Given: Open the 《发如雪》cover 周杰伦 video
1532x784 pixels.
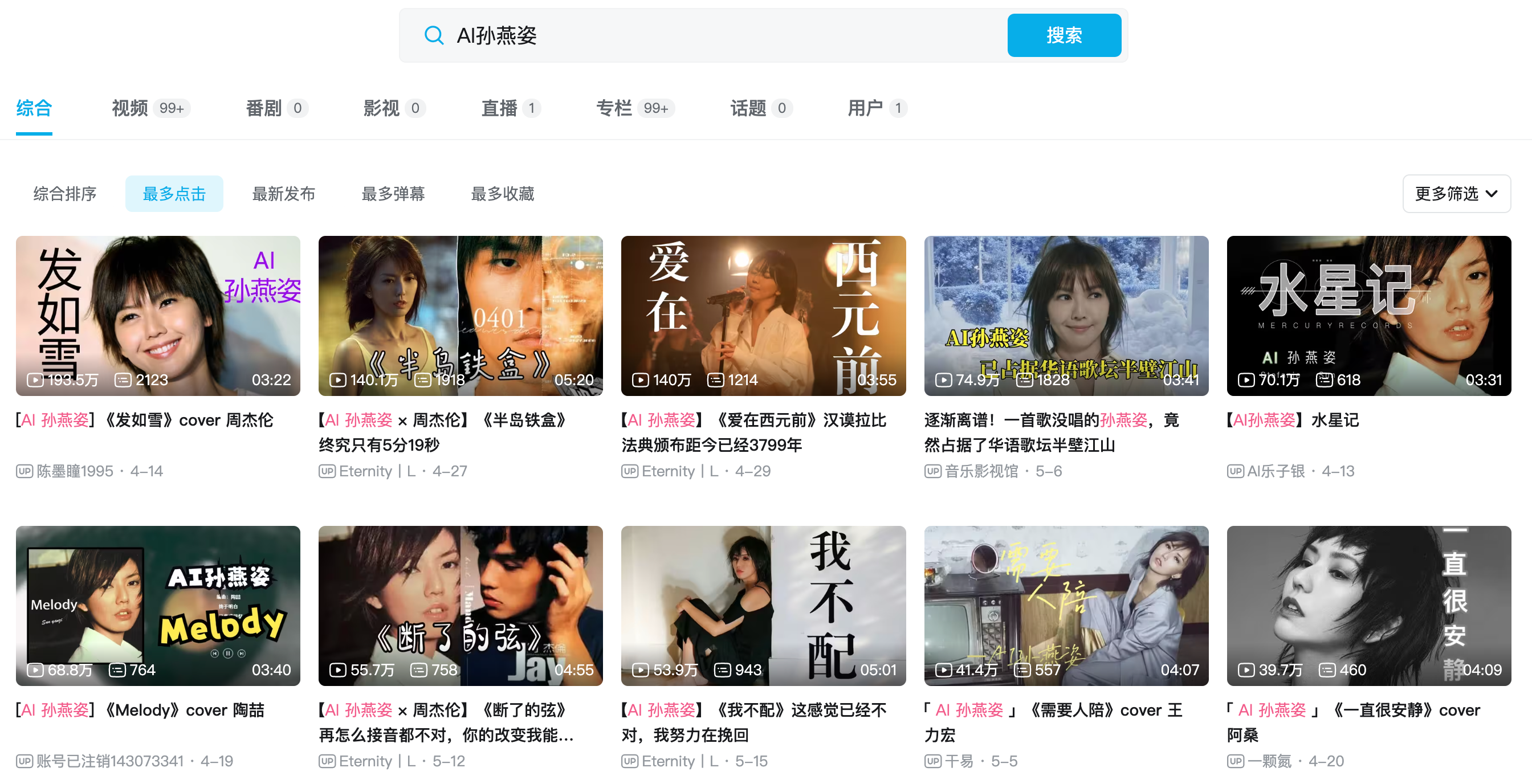Looking at the screenshot, I should point(158,316).
